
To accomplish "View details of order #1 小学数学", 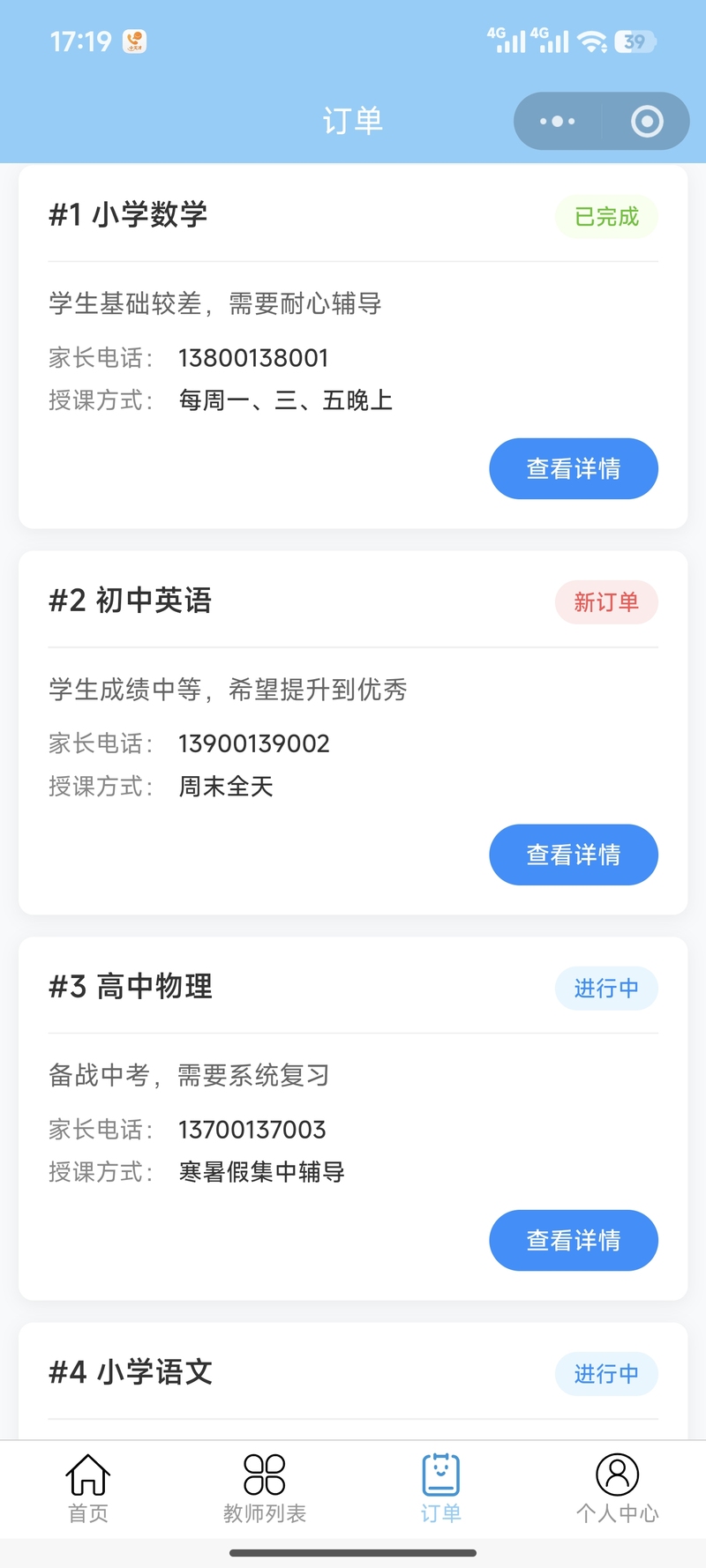I will click(574, 468).
